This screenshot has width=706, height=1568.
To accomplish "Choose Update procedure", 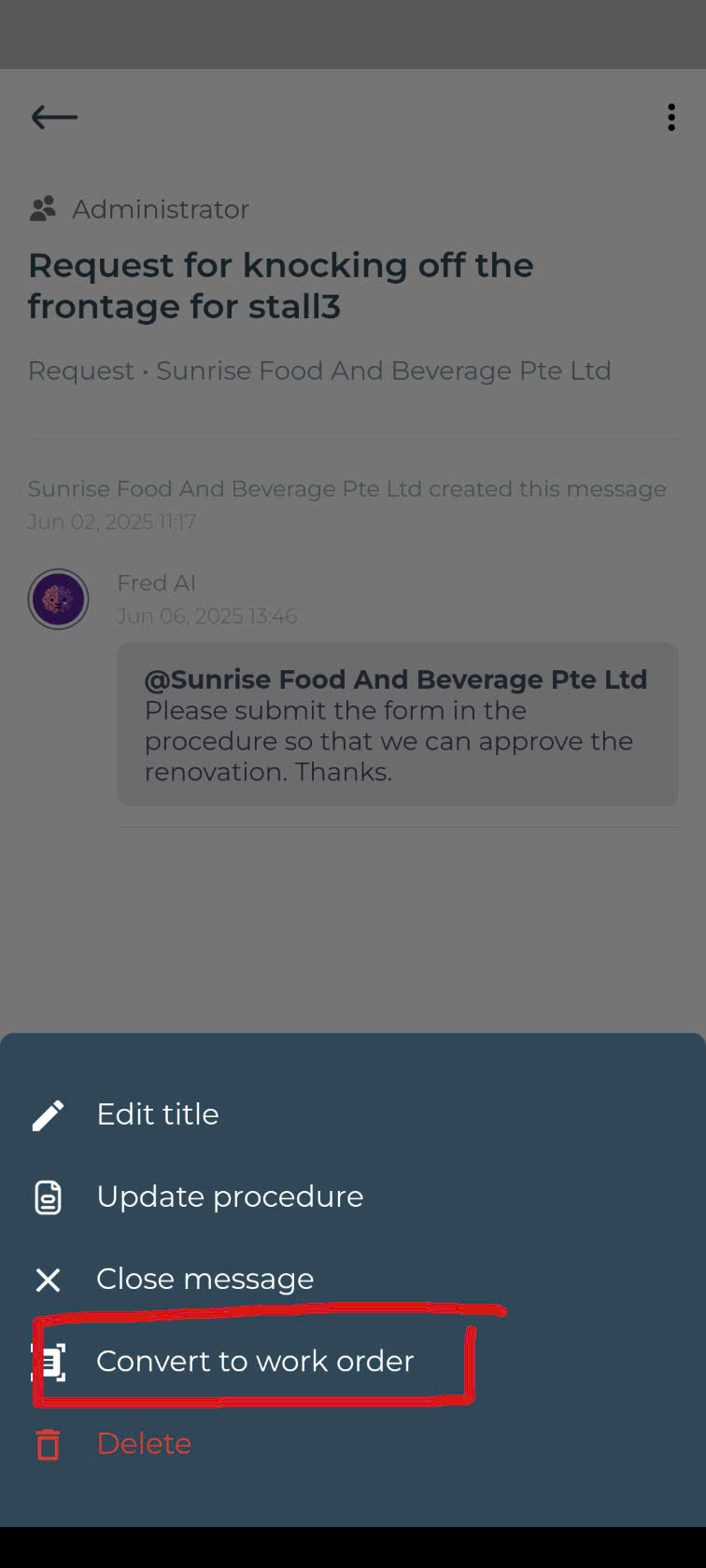I will point(229,1197).
